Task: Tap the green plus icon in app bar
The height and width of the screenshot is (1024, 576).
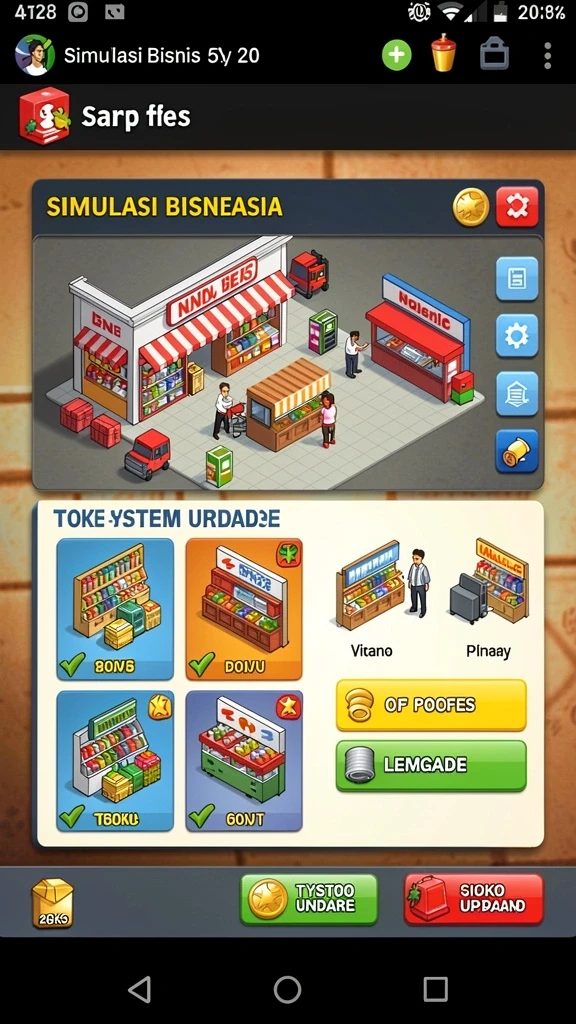Action: click(x=396, y=55)
